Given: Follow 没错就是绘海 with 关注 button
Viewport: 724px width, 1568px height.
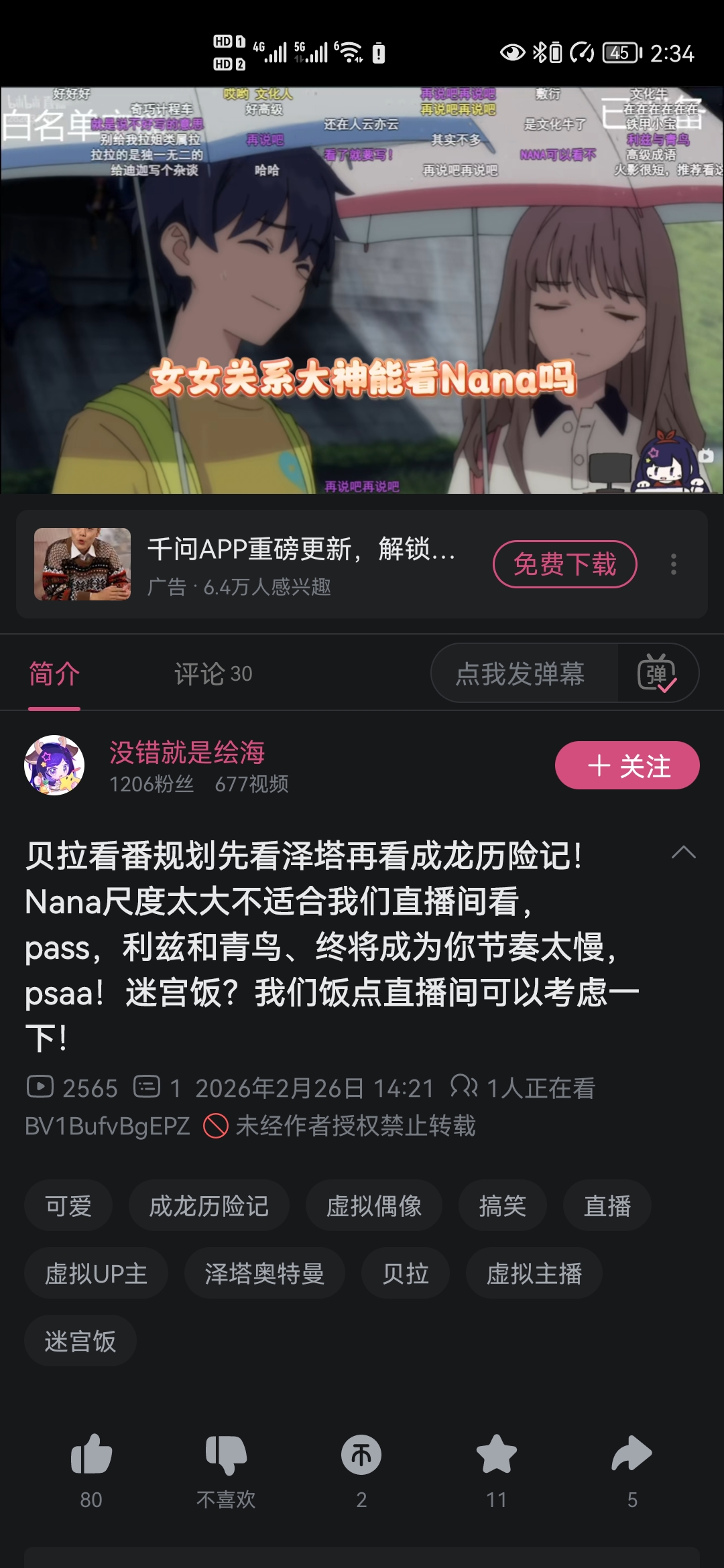Looking at the screenshot, I should click(x=627, y=765).
